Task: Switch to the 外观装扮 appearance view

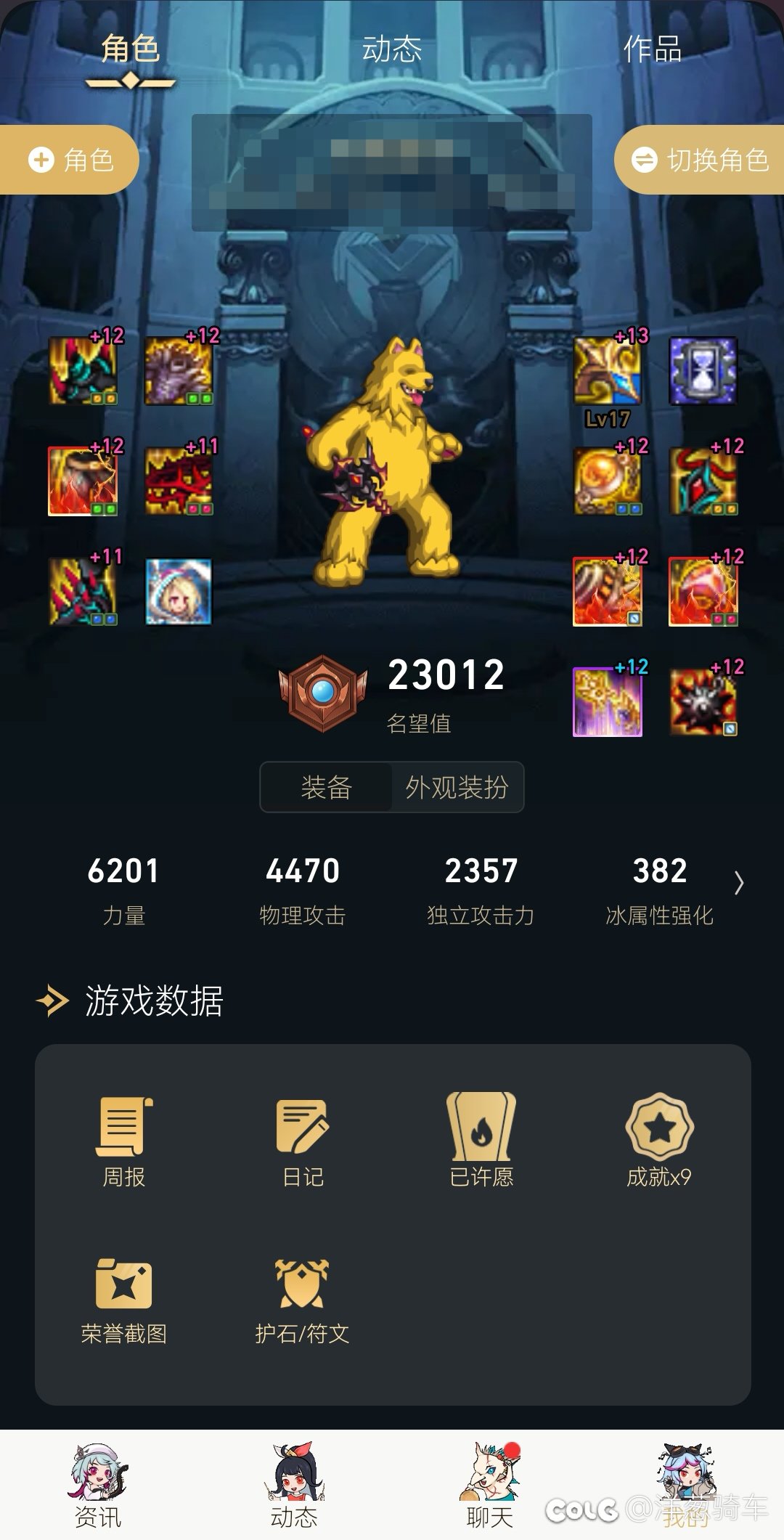Action: (x=457, y=788)
